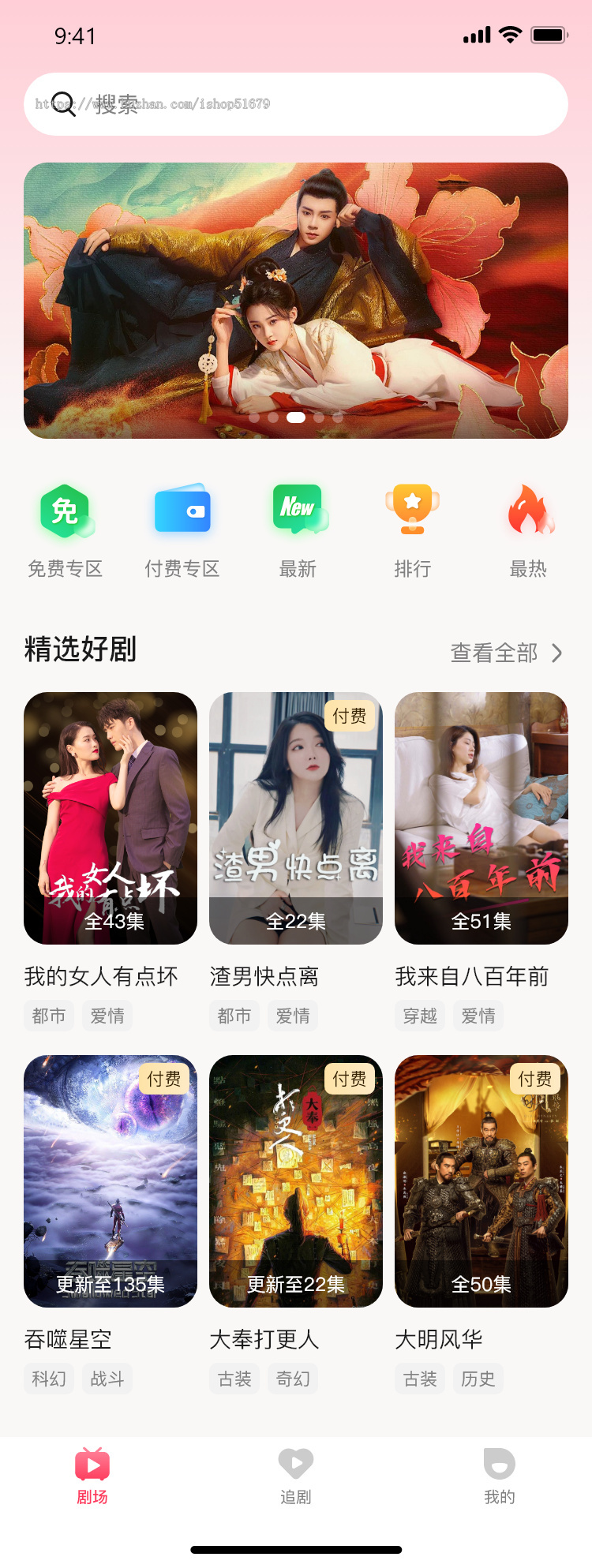
Task: Open the 免费专区 free zone icon
Action: click(x=65, y=509)
